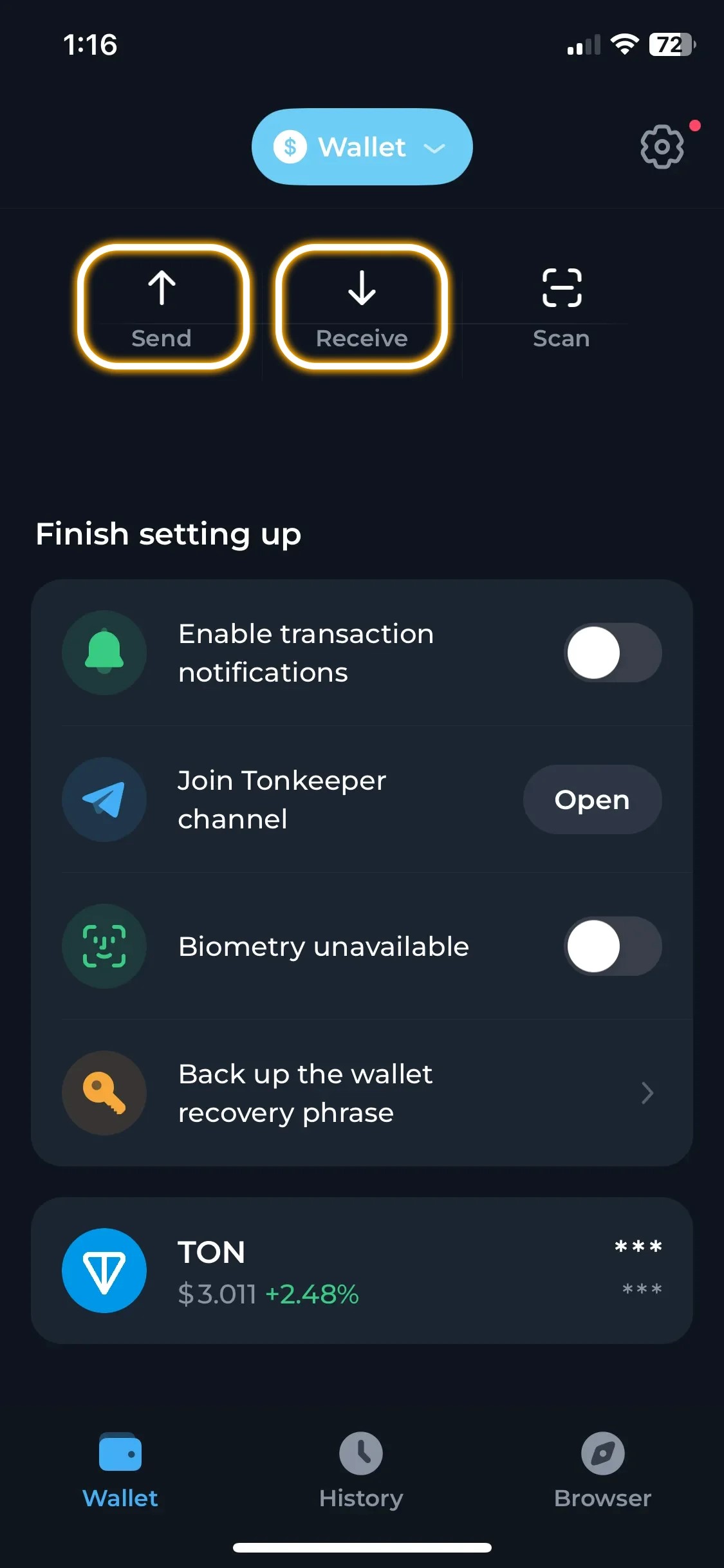Open the Tonkeeper channel
Image resolution: width=724 pixels, height=1568 pixels.
coord(591,799)
